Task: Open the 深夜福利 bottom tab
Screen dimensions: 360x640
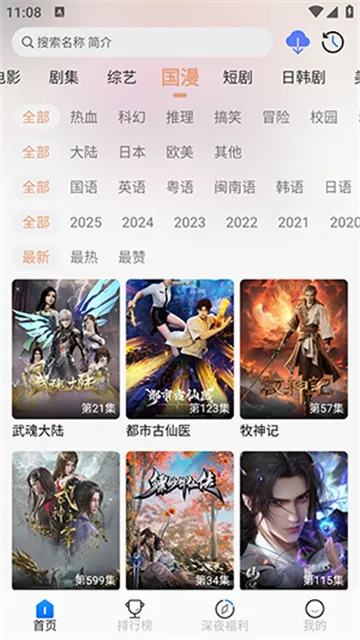Action: (225, 615)
